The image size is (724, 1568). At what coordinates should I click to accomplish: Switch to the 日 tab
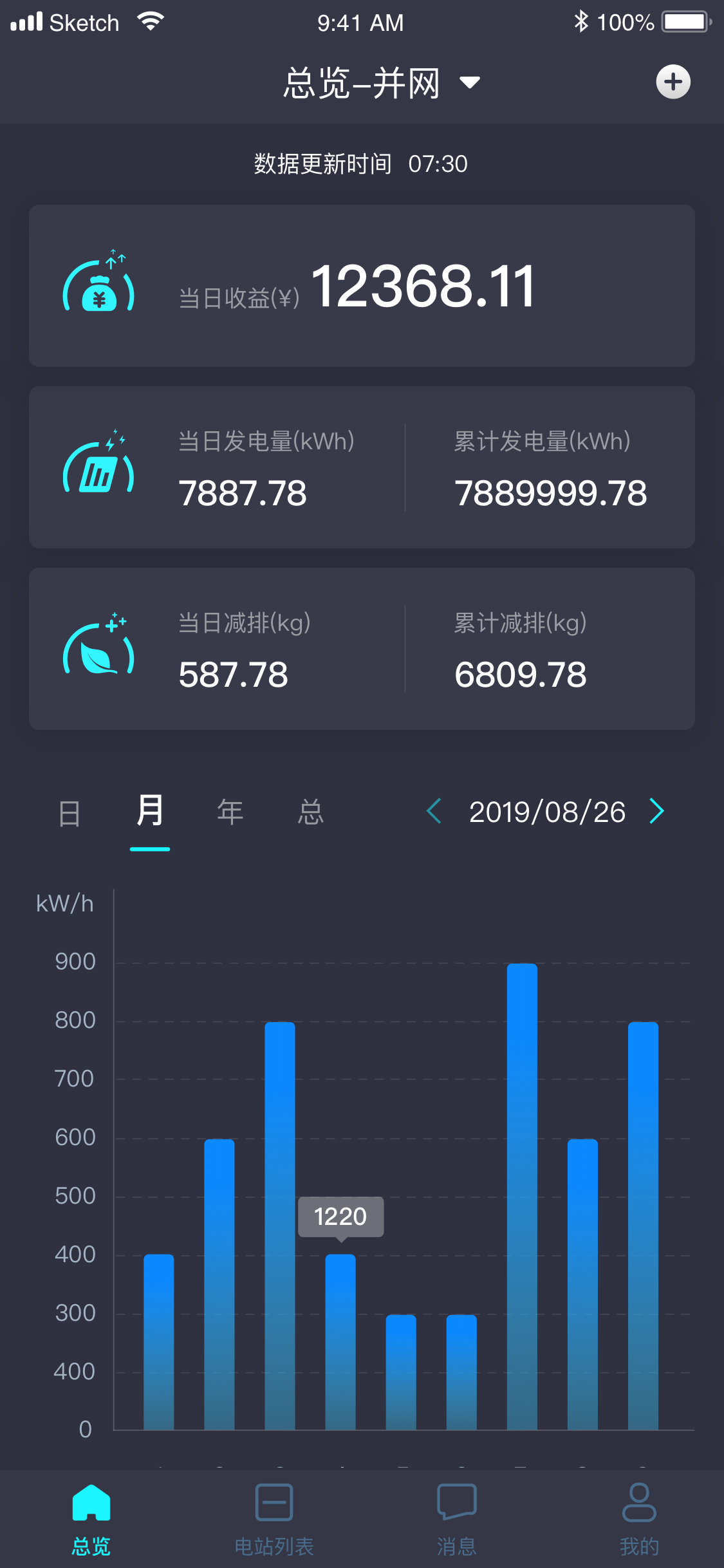pos(70,813)
